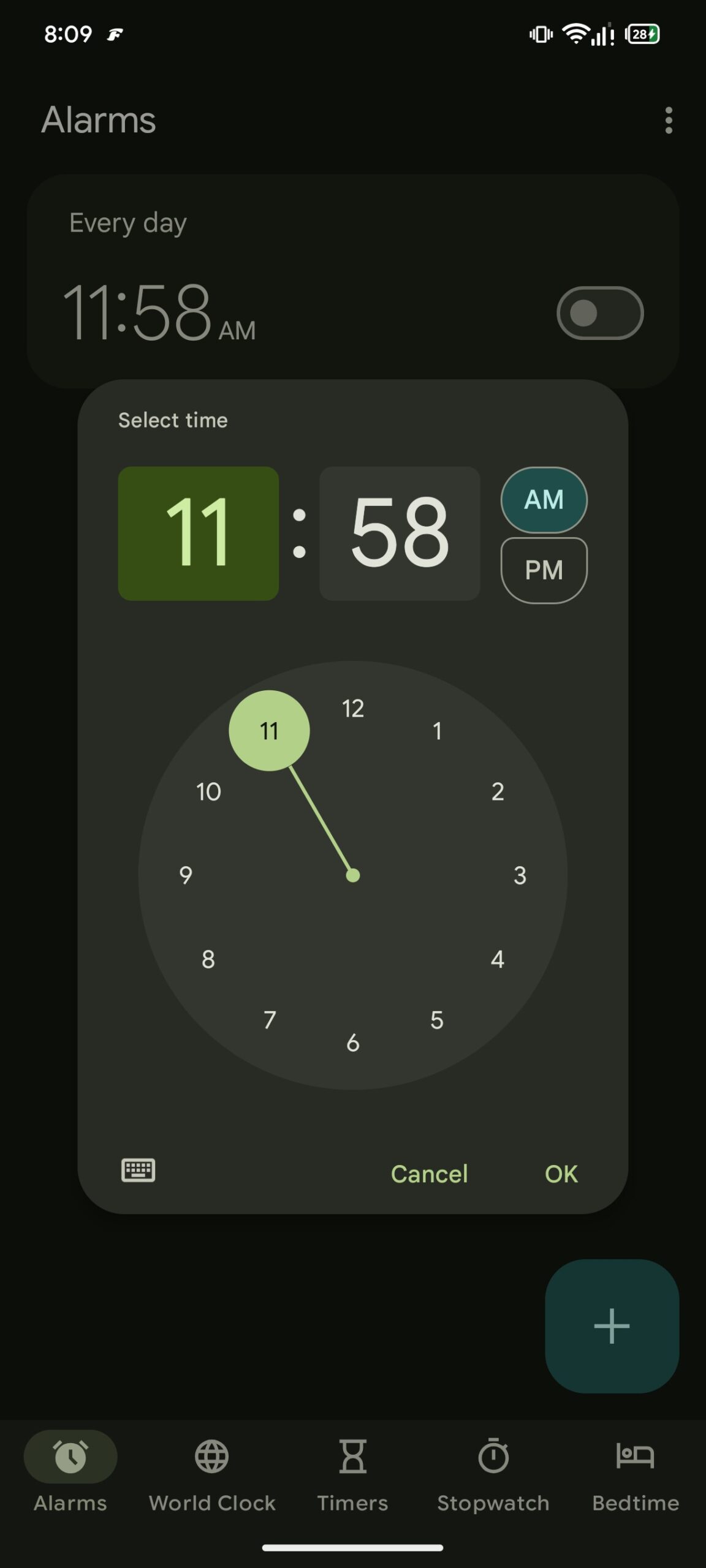706x1568 pixels.
Task: Open the overflow menu
Action: [669, 120]
